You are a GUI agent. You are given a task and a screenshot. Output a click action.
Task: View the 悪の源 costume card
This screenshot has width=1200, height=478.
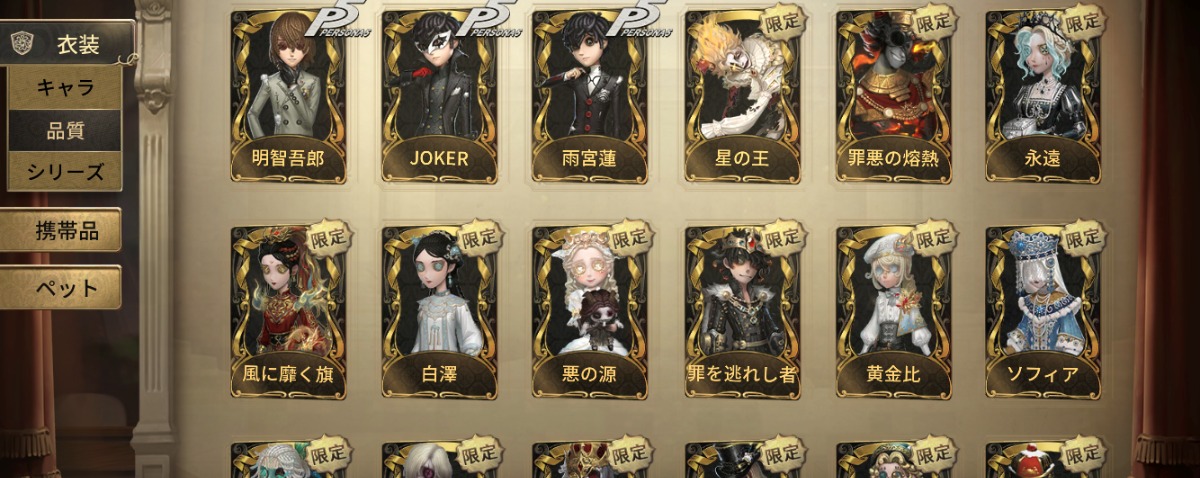pyautogui.click(x=590, y=311)
